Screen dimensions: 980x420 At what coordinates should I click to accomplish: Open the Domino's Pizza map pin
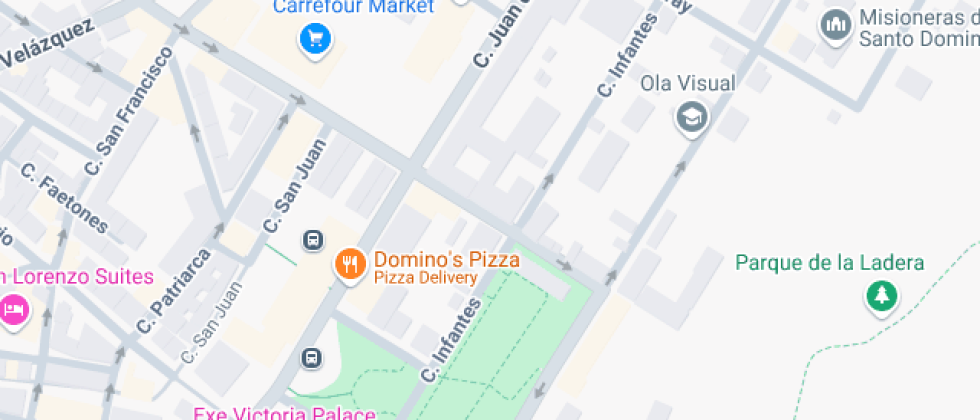[x=348, y=265]
